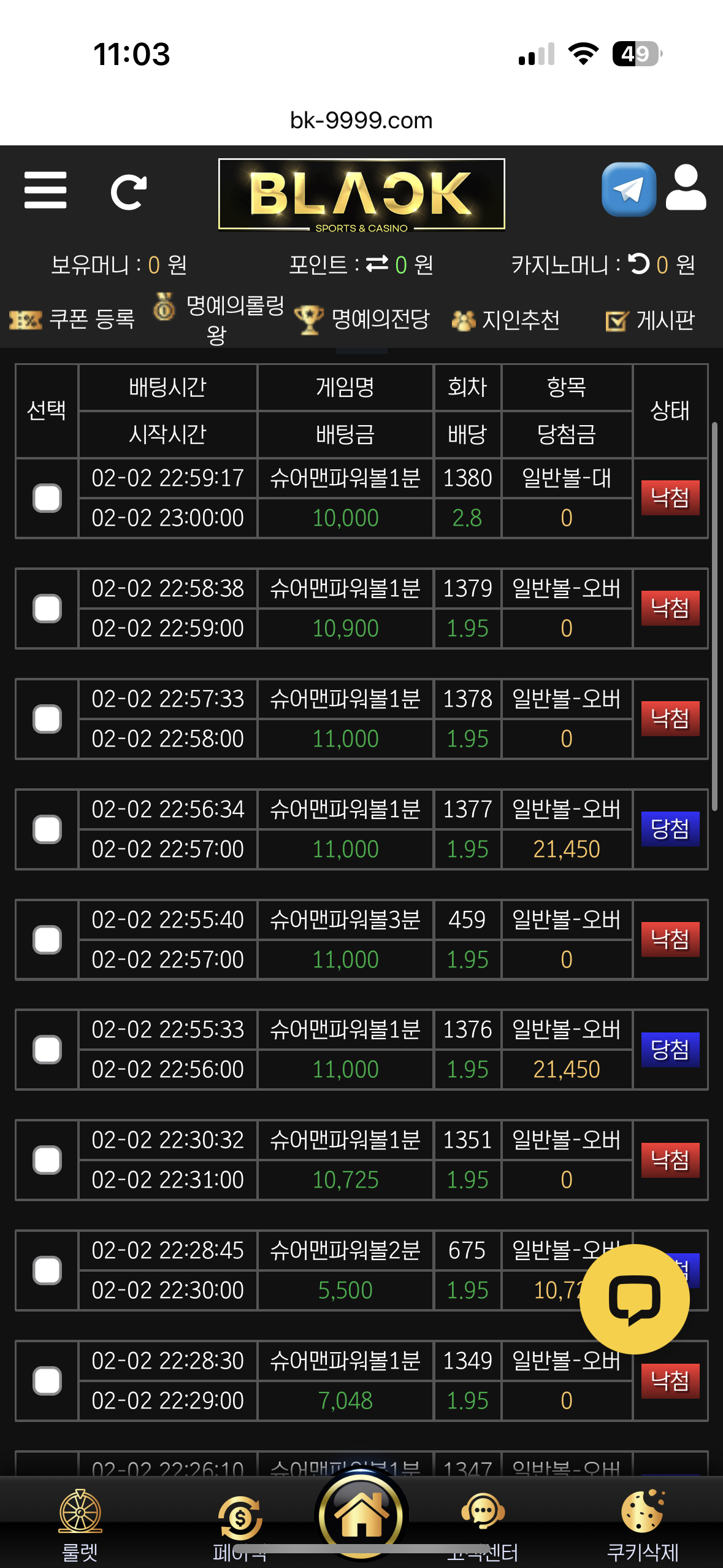This screenshot has height=1568, width=723.
Task: Convert points using the 포인트 swap icon
Action: pos(377,264)
